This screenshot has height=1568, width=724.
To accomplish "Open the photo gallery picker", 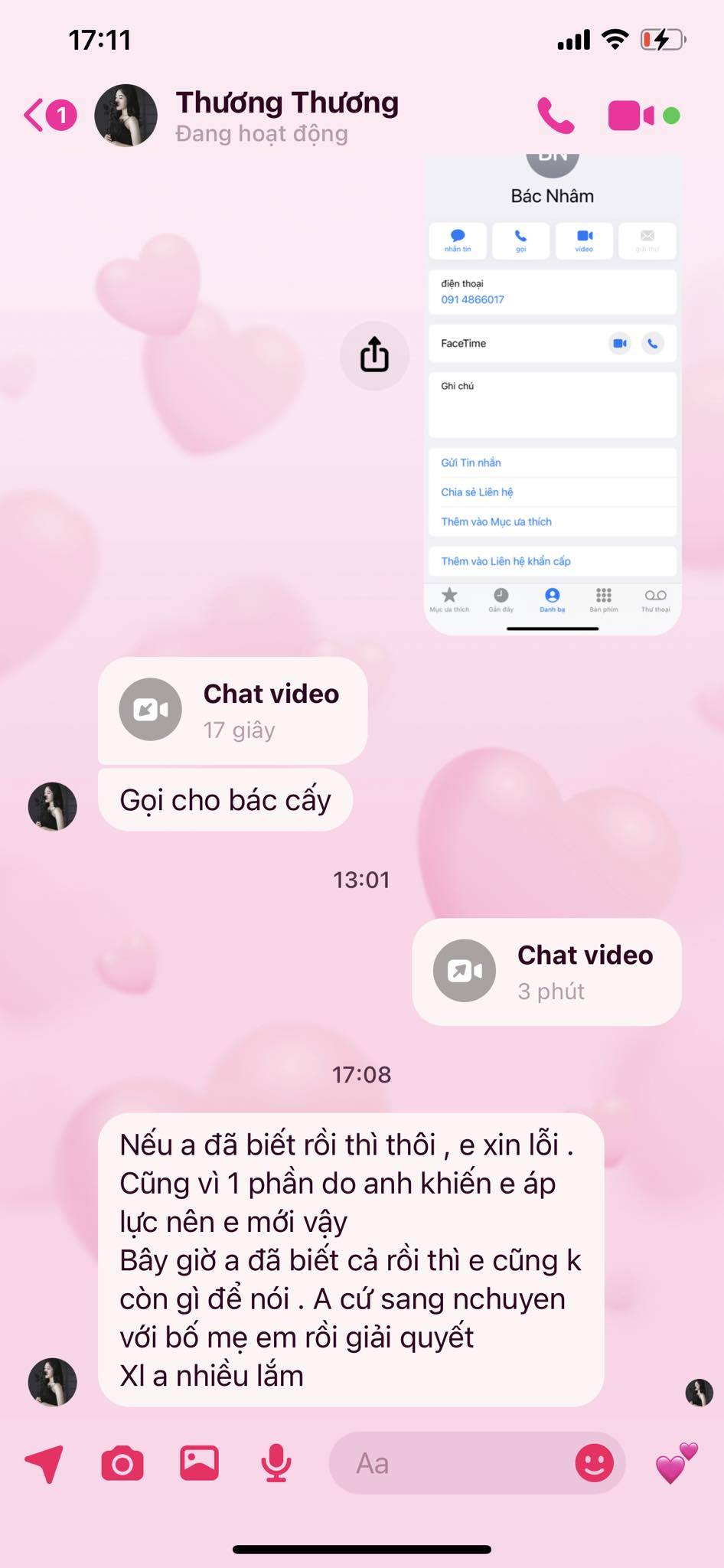I will (199, 1463).
